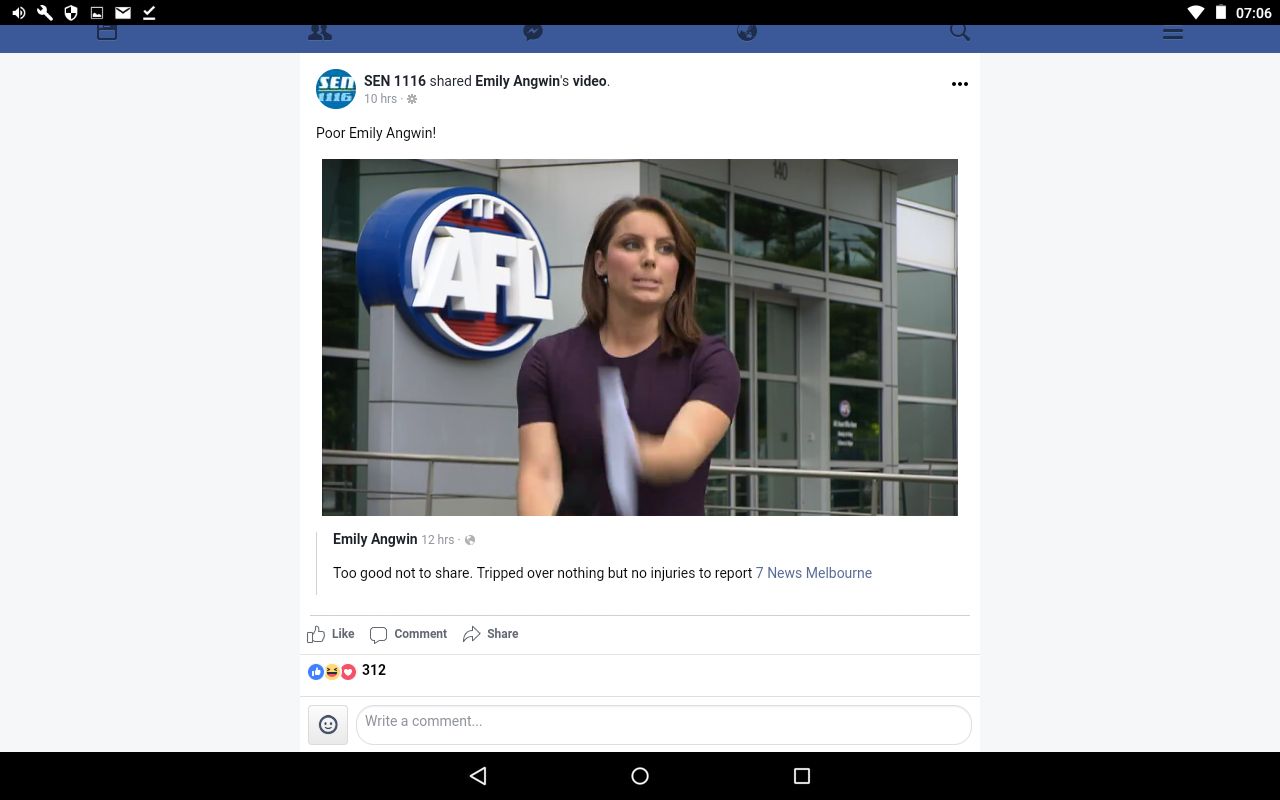Viewport: 1280px width, 800px height.
Task: Open the emoji picker for comments
Action: point(328,724)
